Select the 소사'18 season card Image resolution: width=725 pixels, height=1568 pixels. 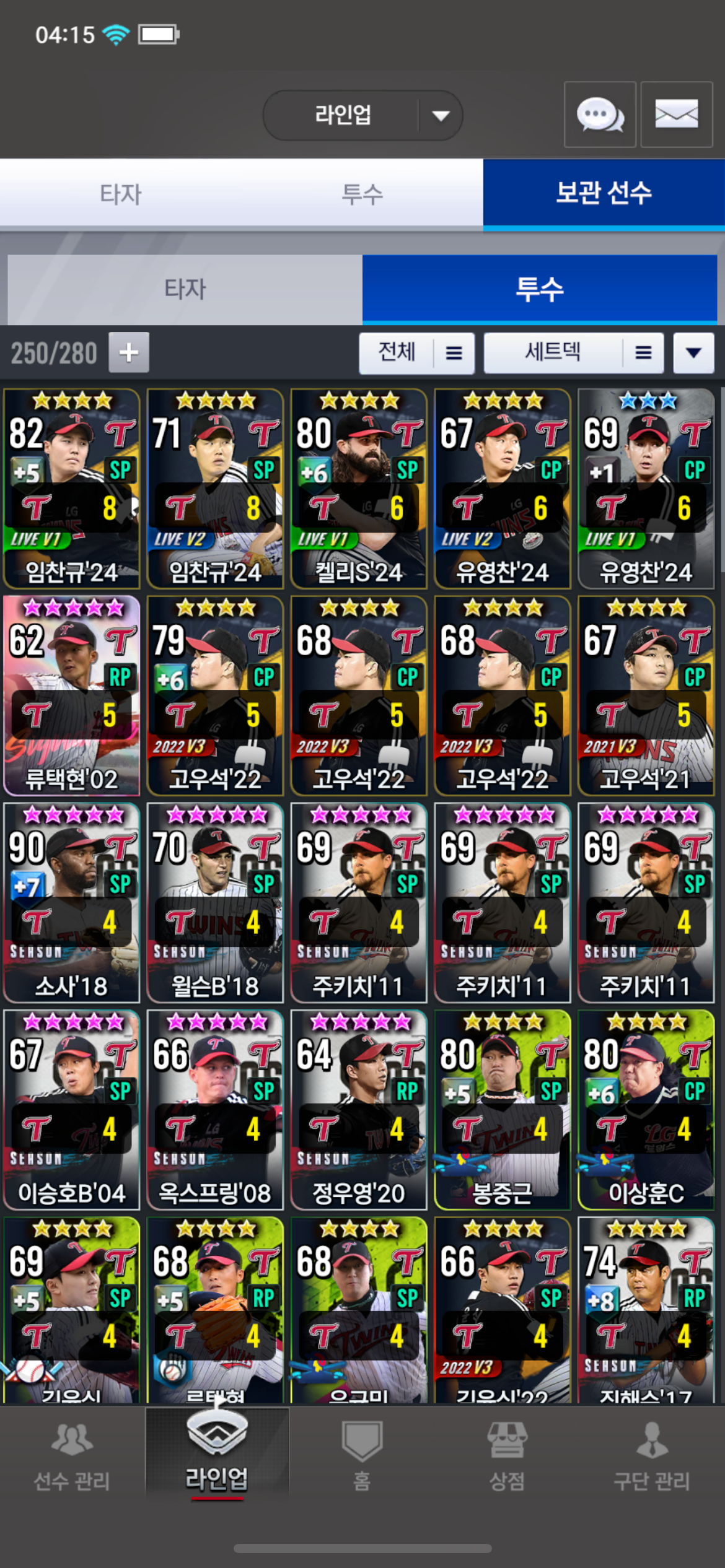pos(72,903)
